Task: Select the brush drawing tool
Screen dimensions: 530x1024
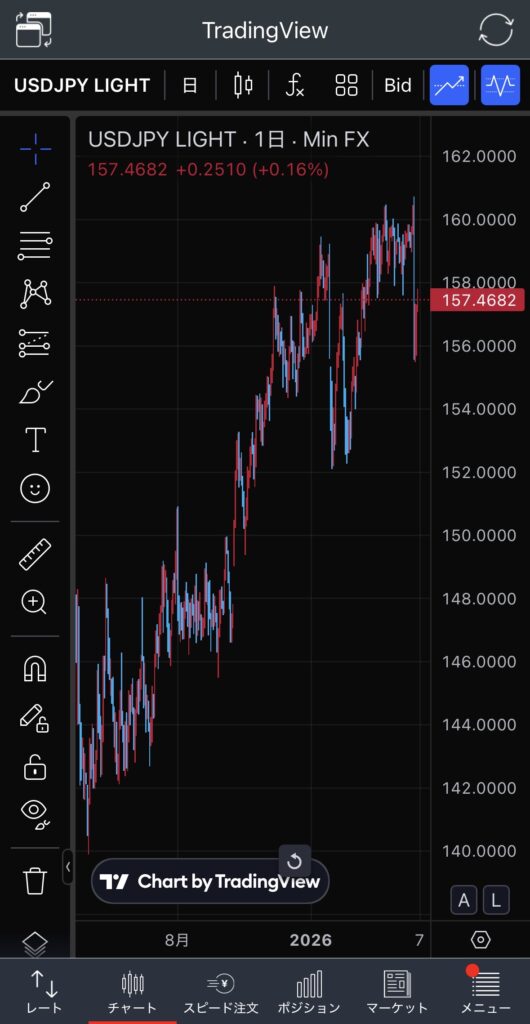Action: click(x=35, y=391)
